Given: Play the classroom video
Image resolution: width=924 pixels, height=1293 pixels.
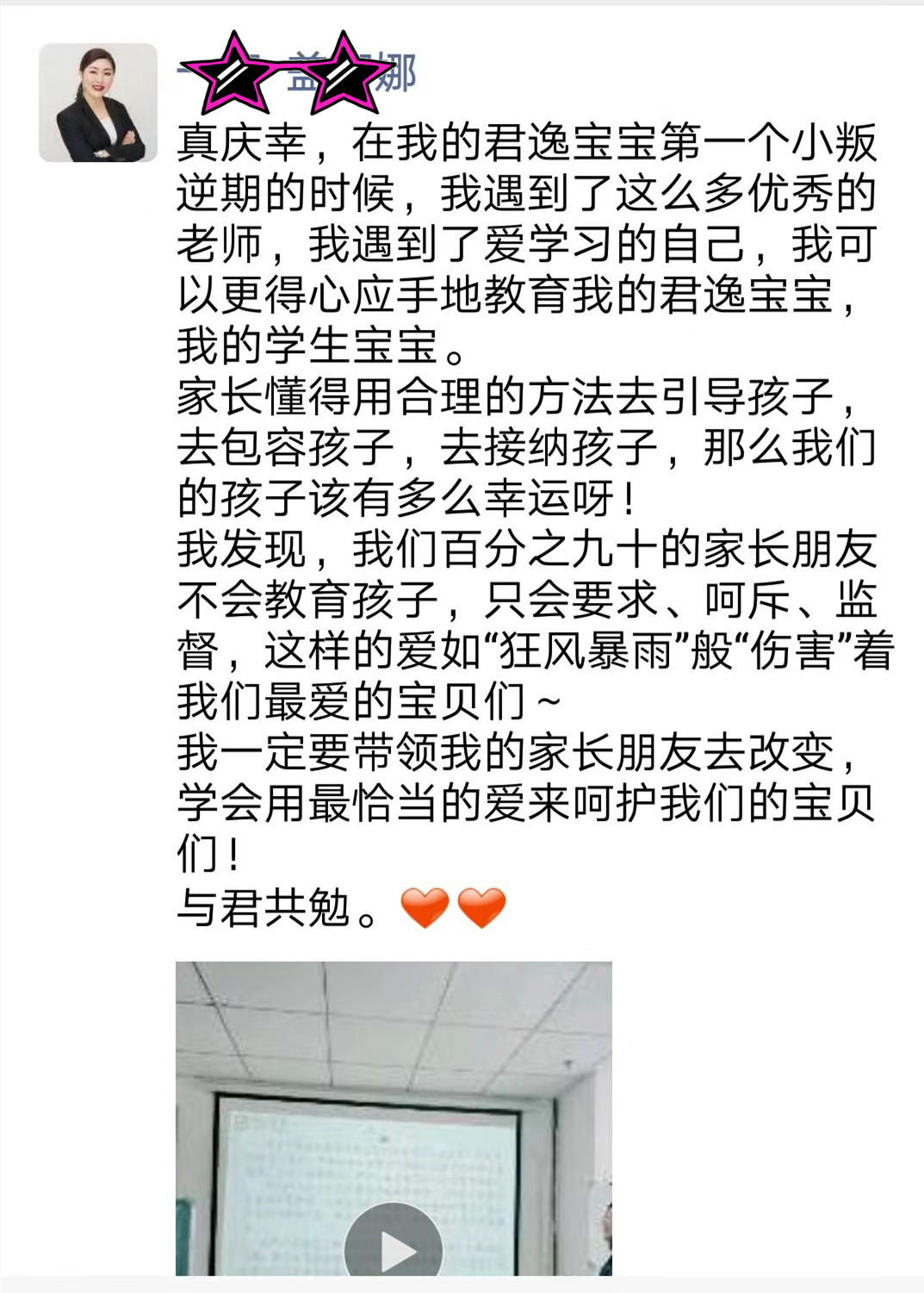Looking at the screenshot, I should (x=394, y=1246).
